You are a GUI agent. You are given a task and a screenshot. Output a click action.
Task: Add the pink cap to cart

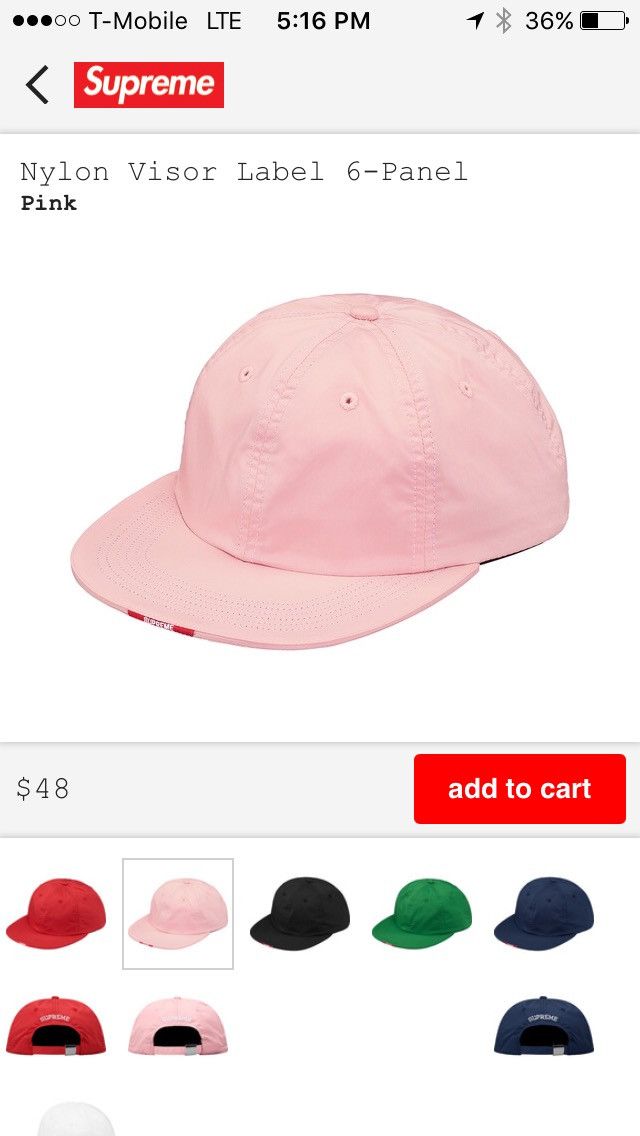(519, 789)
